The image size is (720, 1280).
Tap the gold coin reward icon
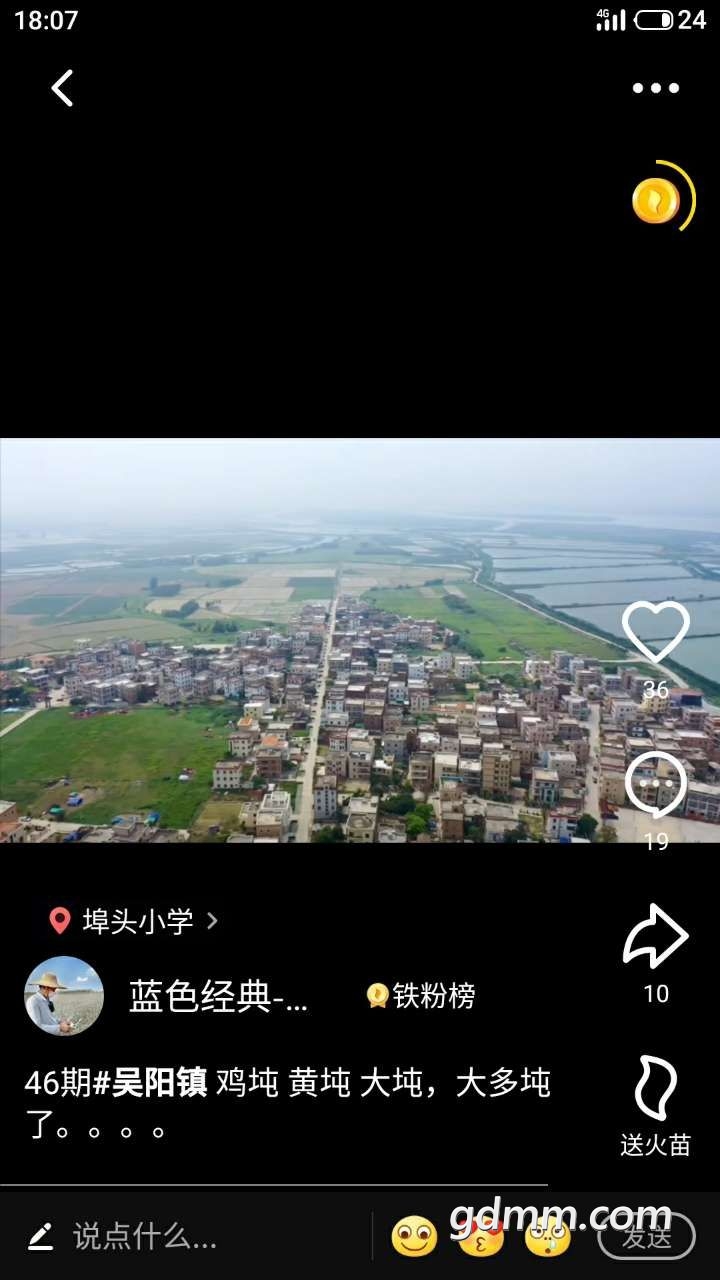click(657, 200)
